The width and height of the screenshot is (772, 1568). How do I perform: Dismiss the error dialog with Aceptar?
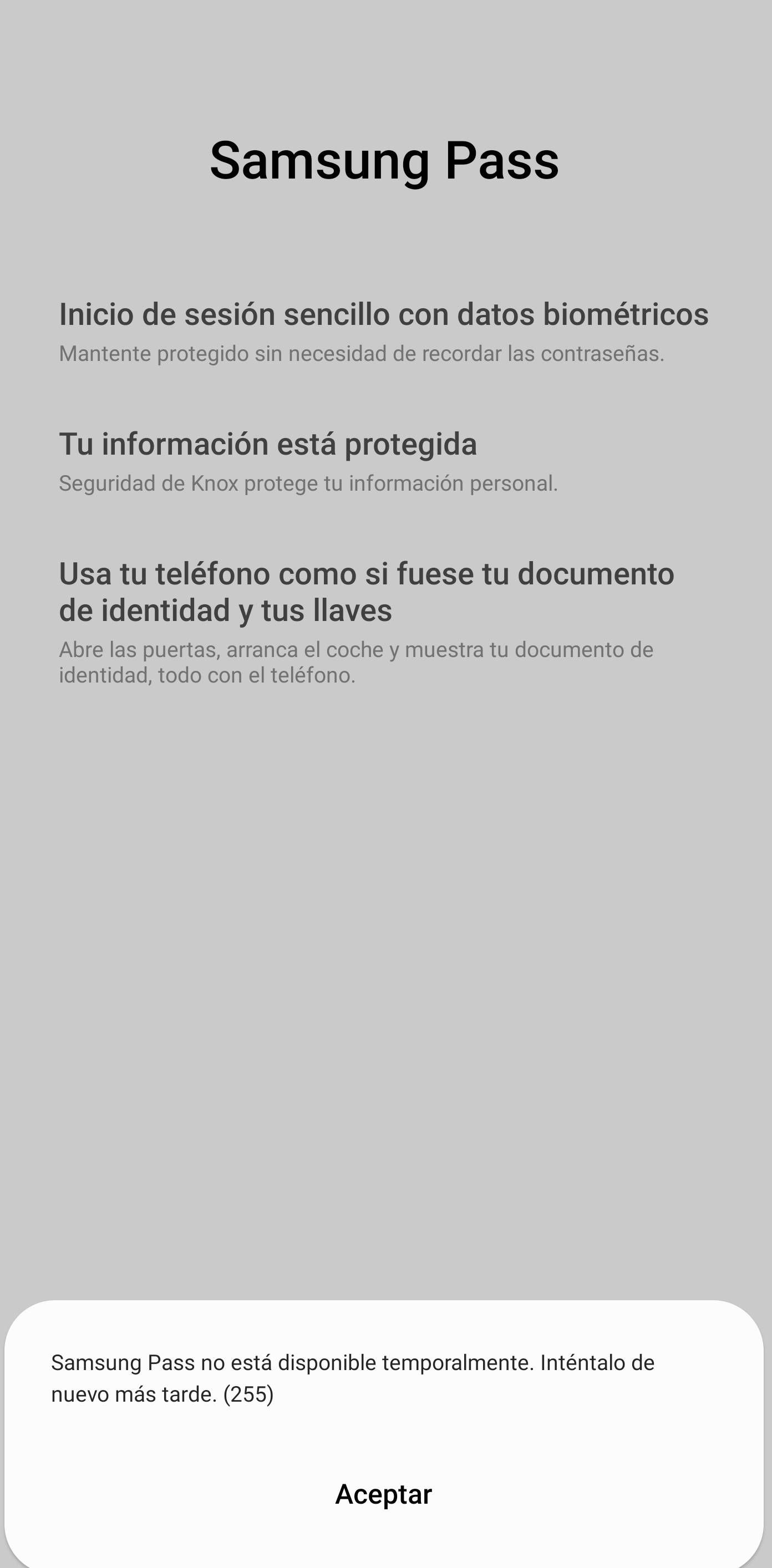(385, 1493)
